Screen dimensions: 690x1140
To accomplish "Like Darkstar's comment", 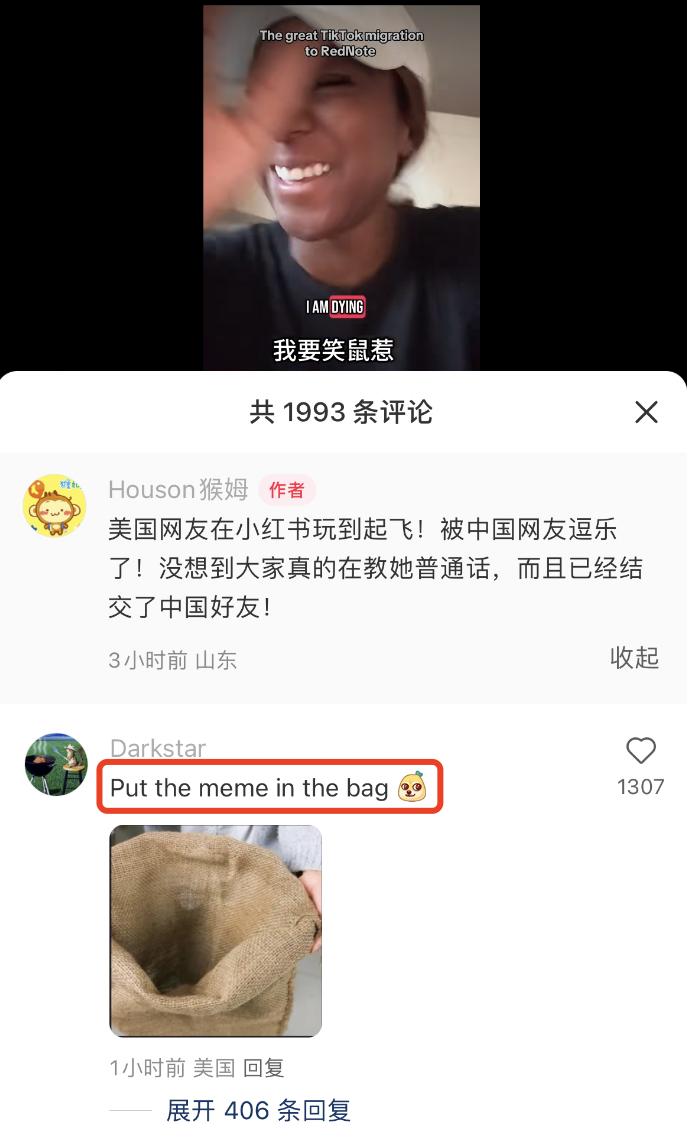I will point(640,751).
